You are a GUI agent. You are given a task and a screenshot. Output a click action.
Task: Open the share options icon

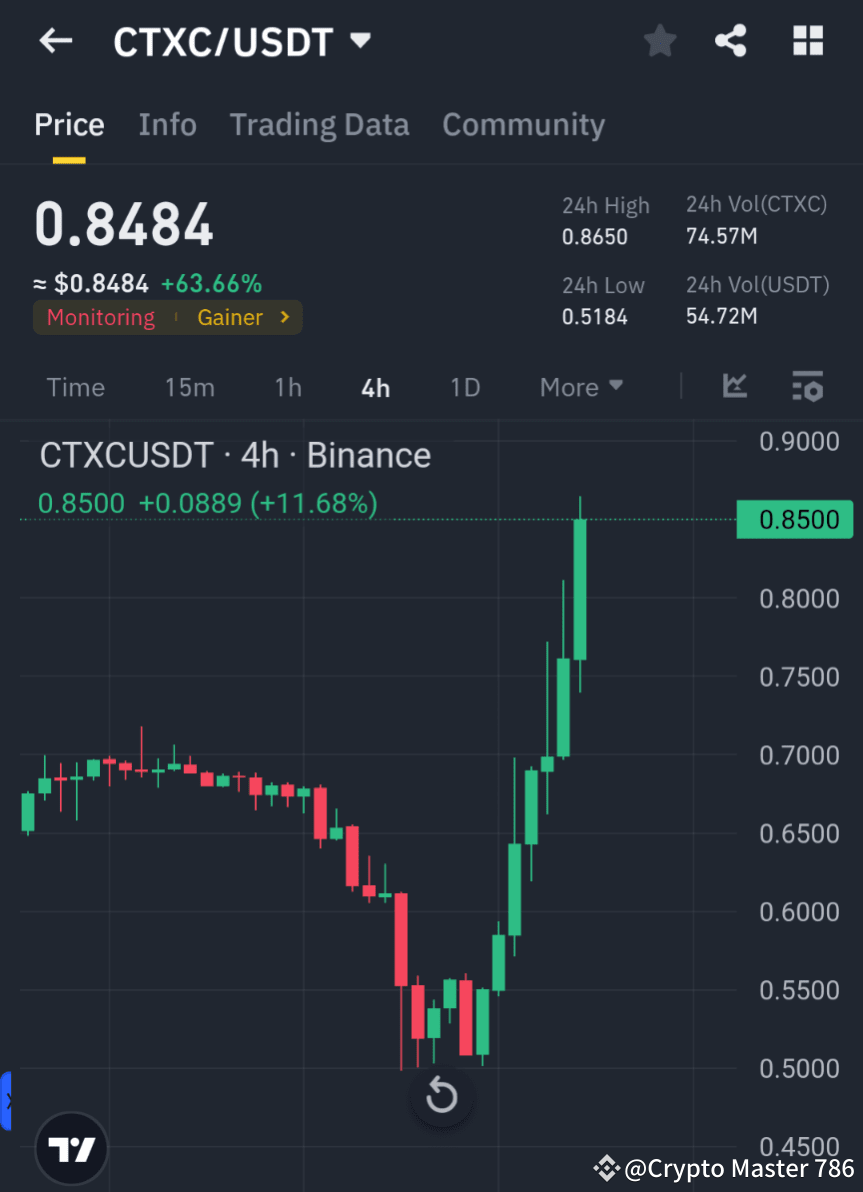(731, 41)
